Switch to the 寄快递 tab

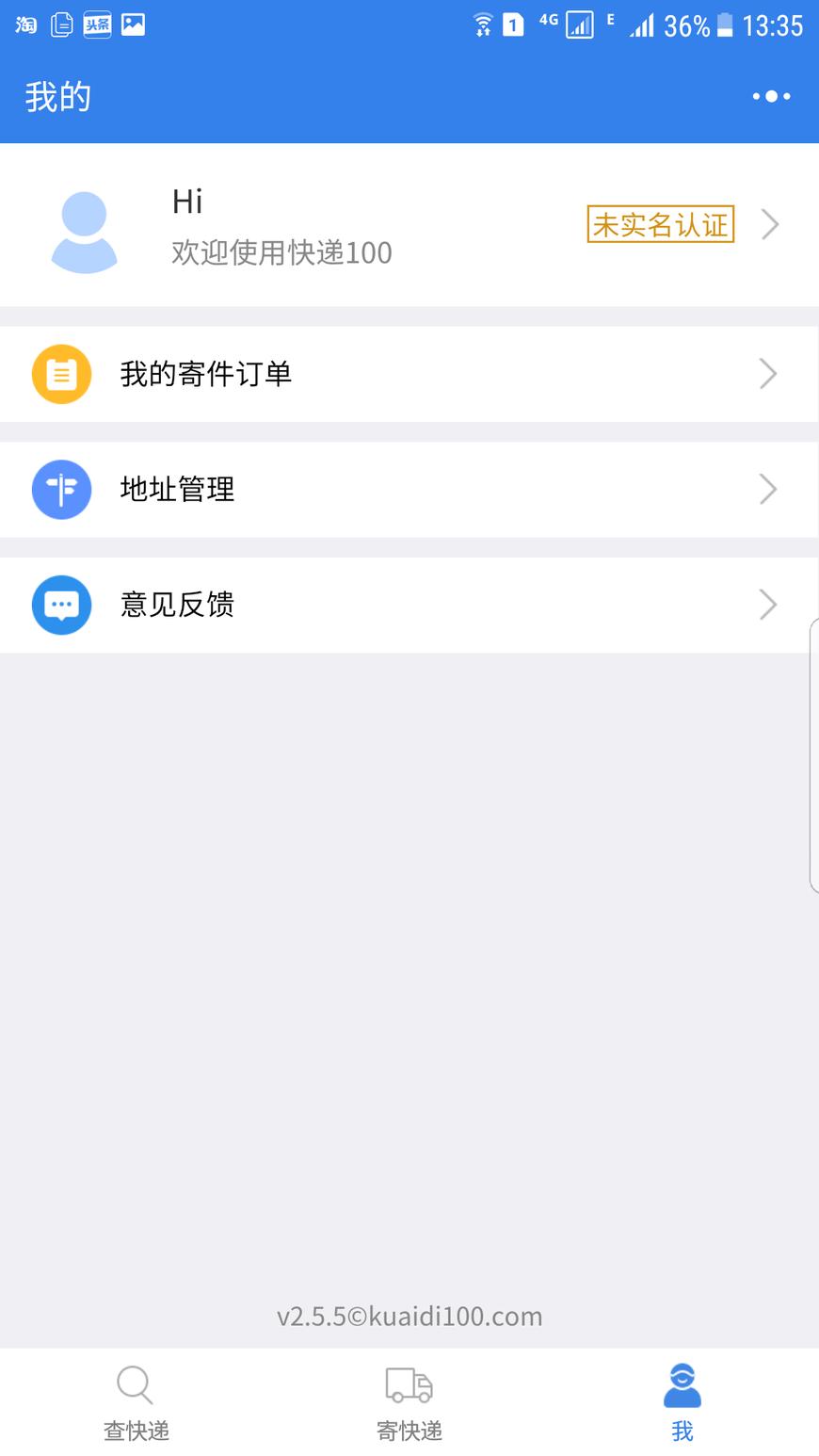tap(408, 1403)
